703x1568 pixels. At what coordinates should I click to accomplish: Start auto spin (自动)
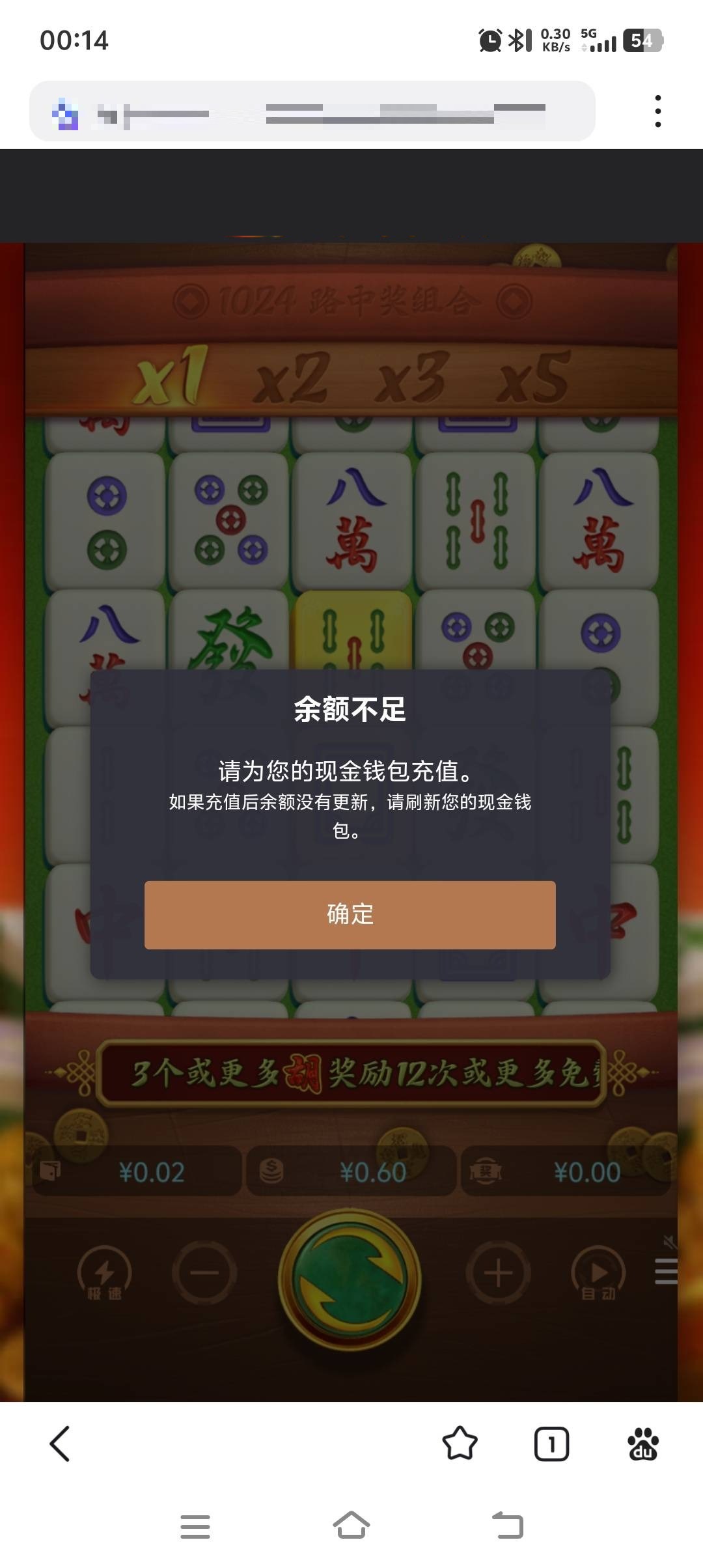pyautogui.click(x=598, y=1273)
